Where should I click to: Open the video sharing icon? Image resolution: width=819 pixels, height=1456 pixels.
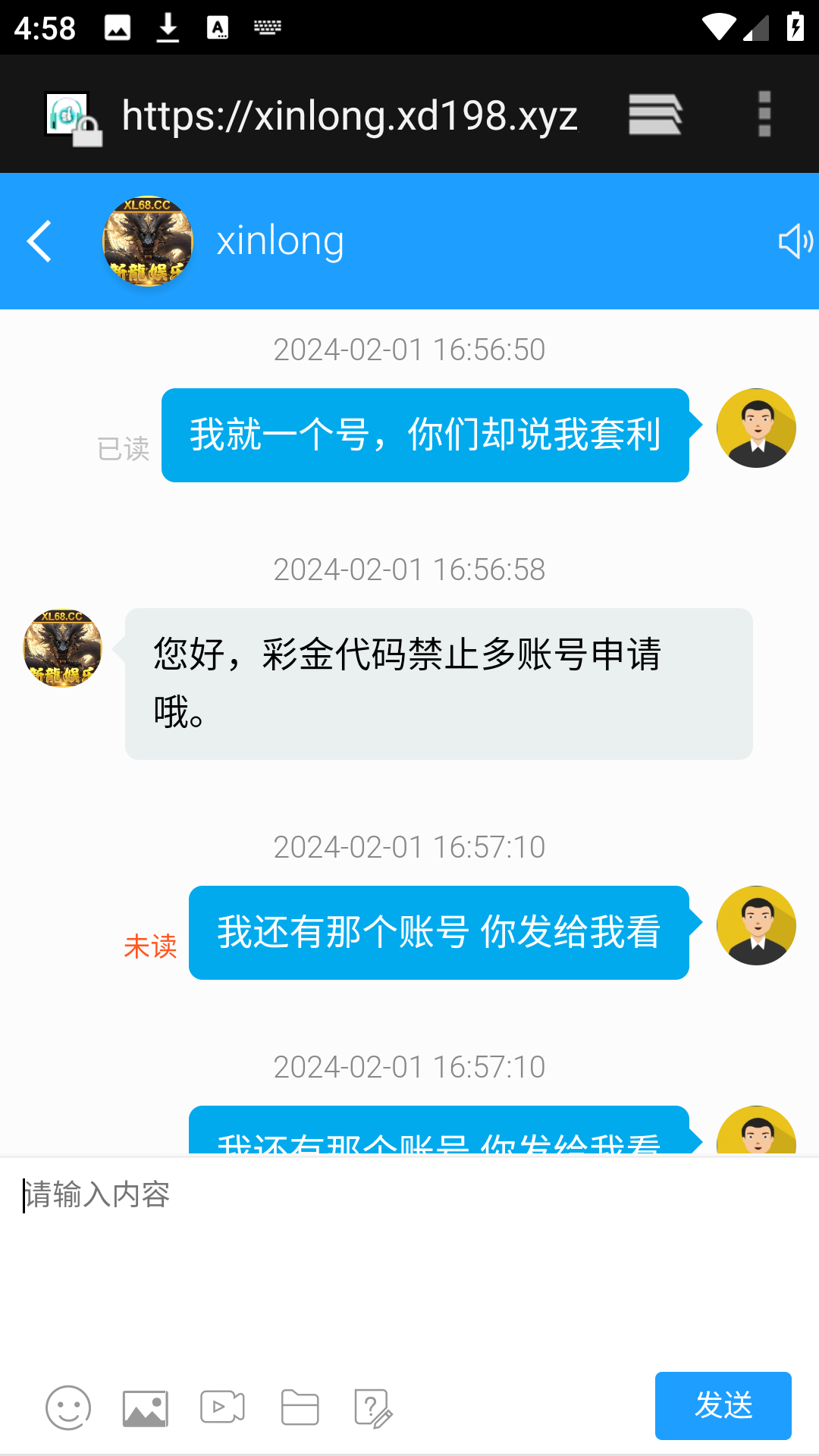tap(221, 1407)
